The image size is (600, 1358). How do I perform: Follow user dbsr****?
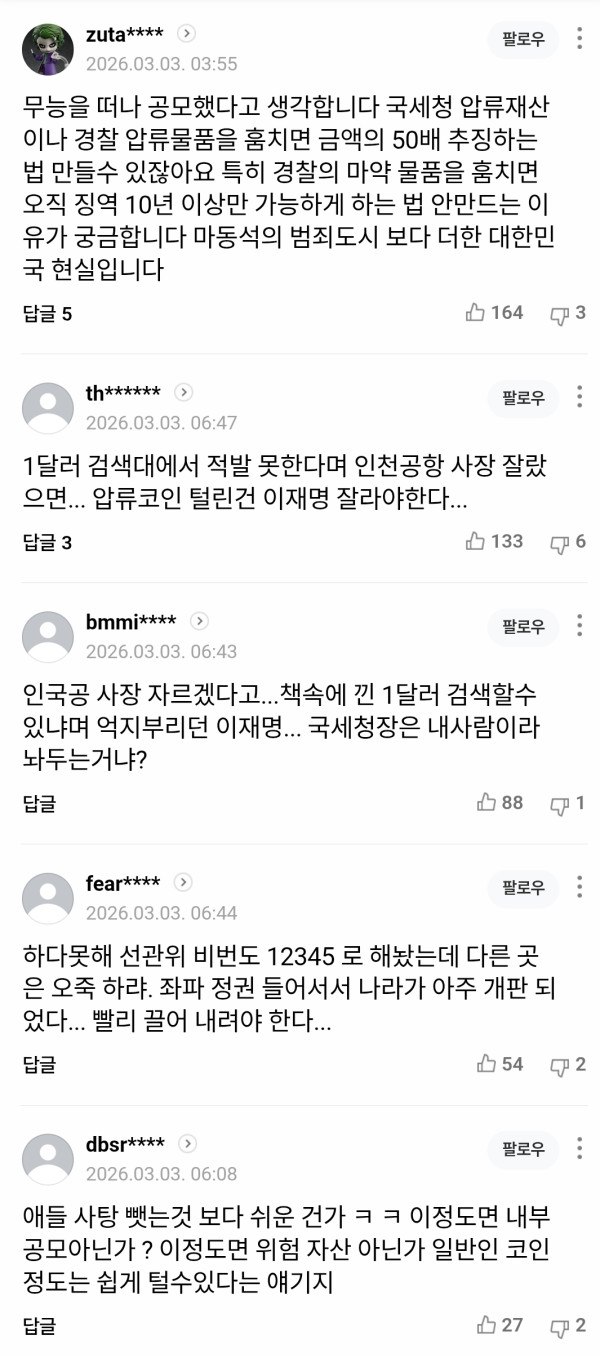pyautogui.click(x=523, y=1149)
